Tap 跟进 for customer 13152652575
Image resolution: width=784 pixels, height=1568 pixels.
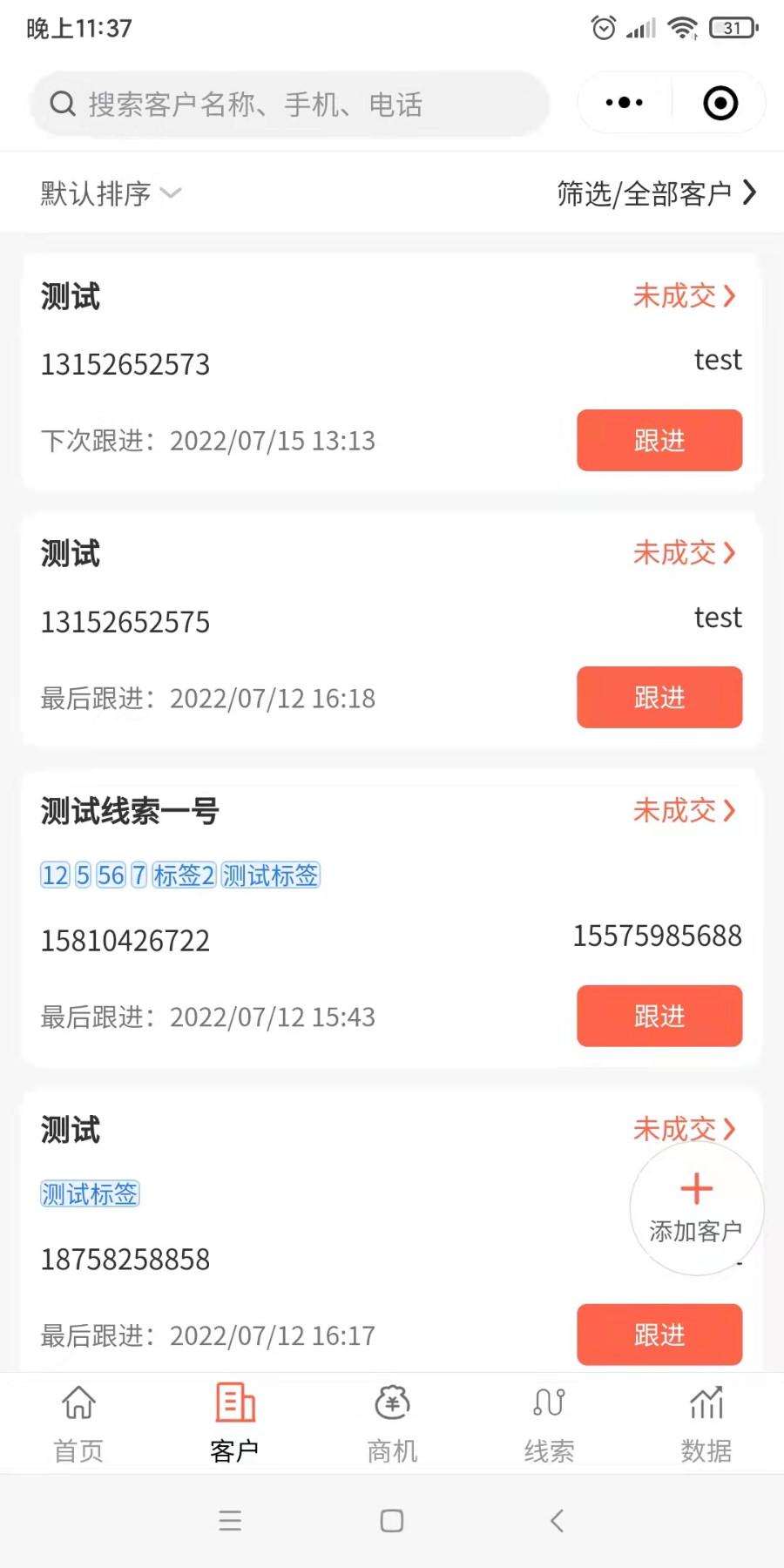point(659,698)
